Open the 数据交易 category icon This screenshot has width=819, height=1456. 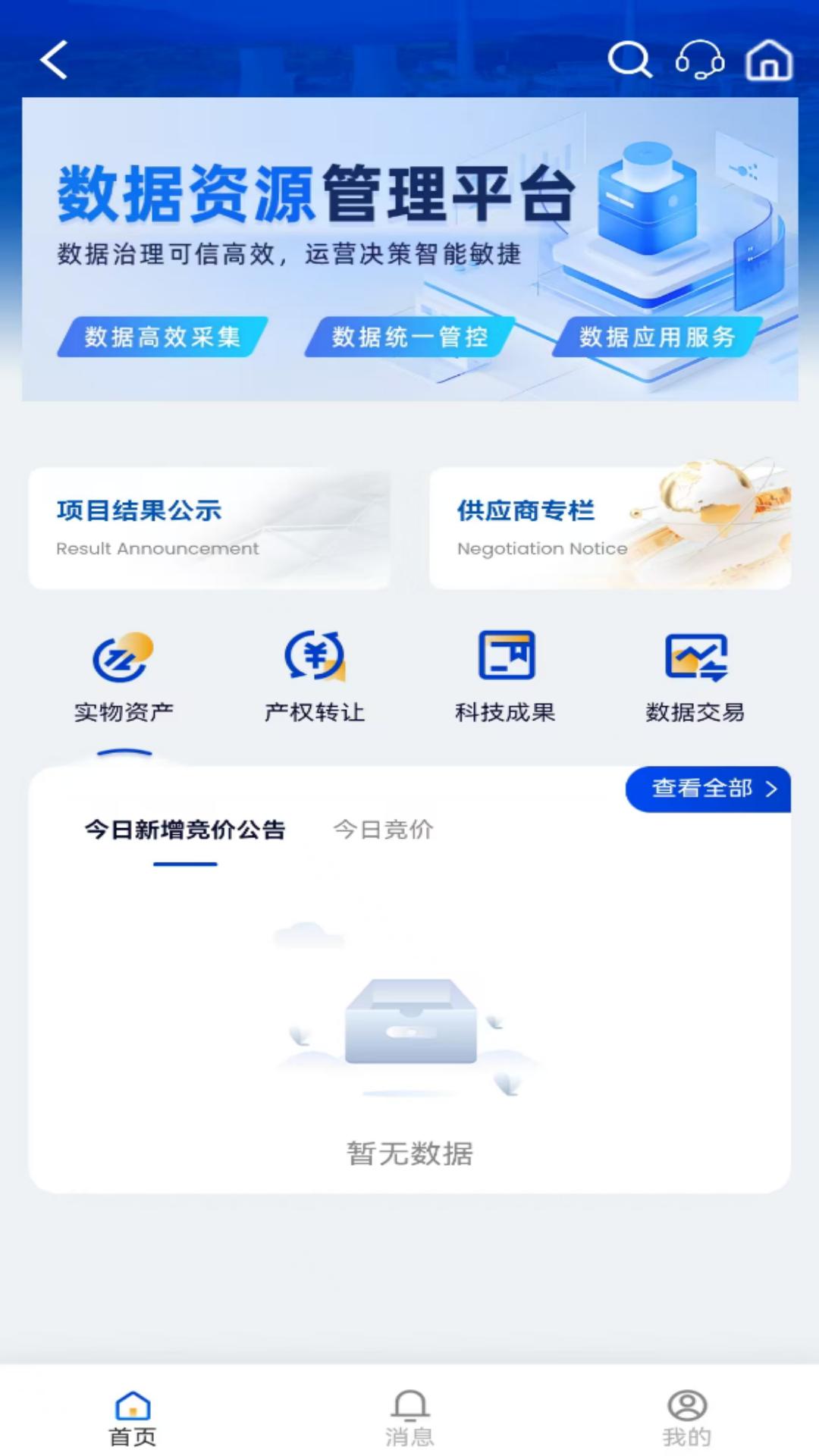(x=695, y=657)
